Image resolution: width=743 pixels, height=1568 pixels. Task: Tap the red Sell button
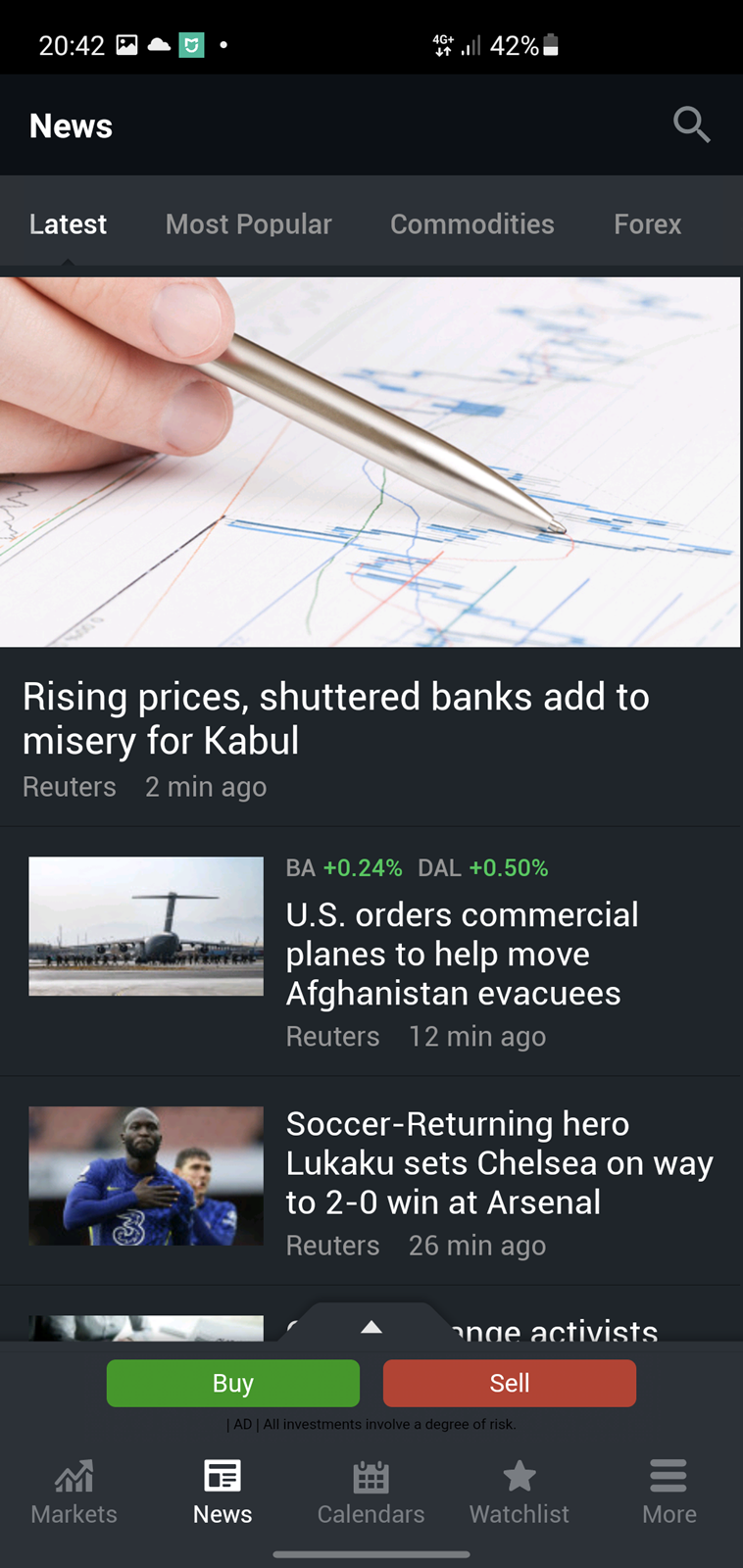pos(510,1383)
